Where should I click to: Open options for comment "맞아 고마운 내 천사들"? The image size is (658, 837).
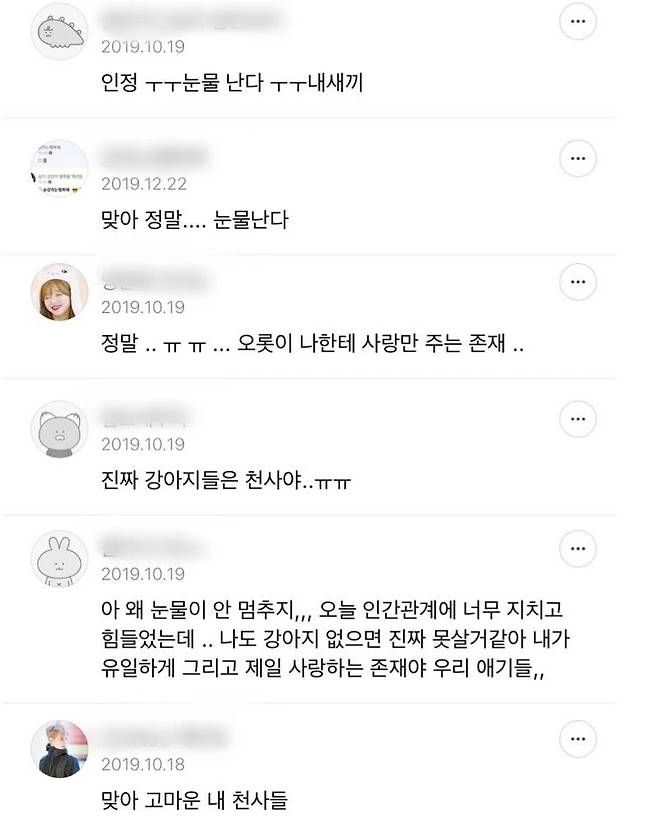[578, 740]
